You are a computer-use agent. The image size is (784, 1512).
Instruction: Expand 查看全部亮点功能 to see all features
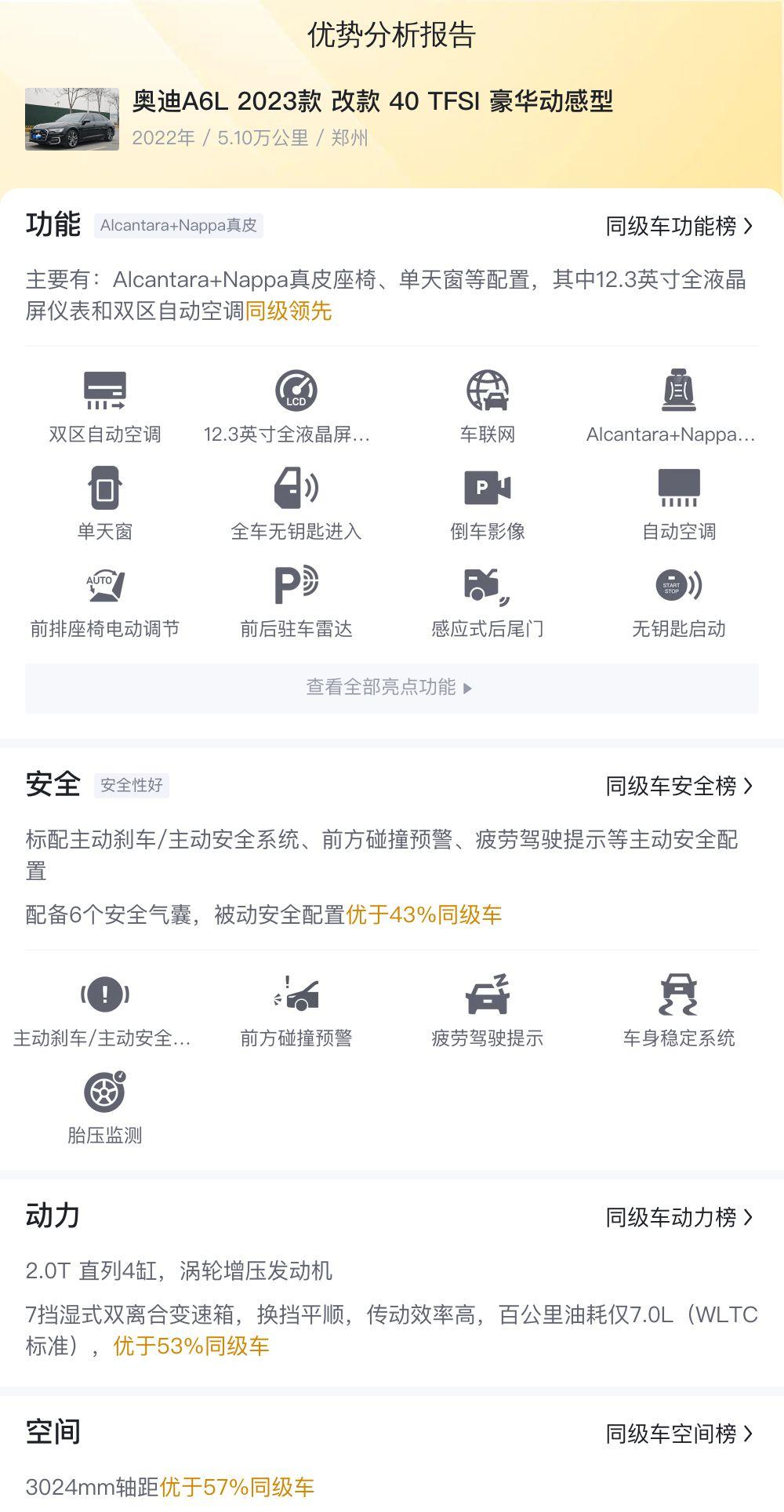(x=392, y=688)
